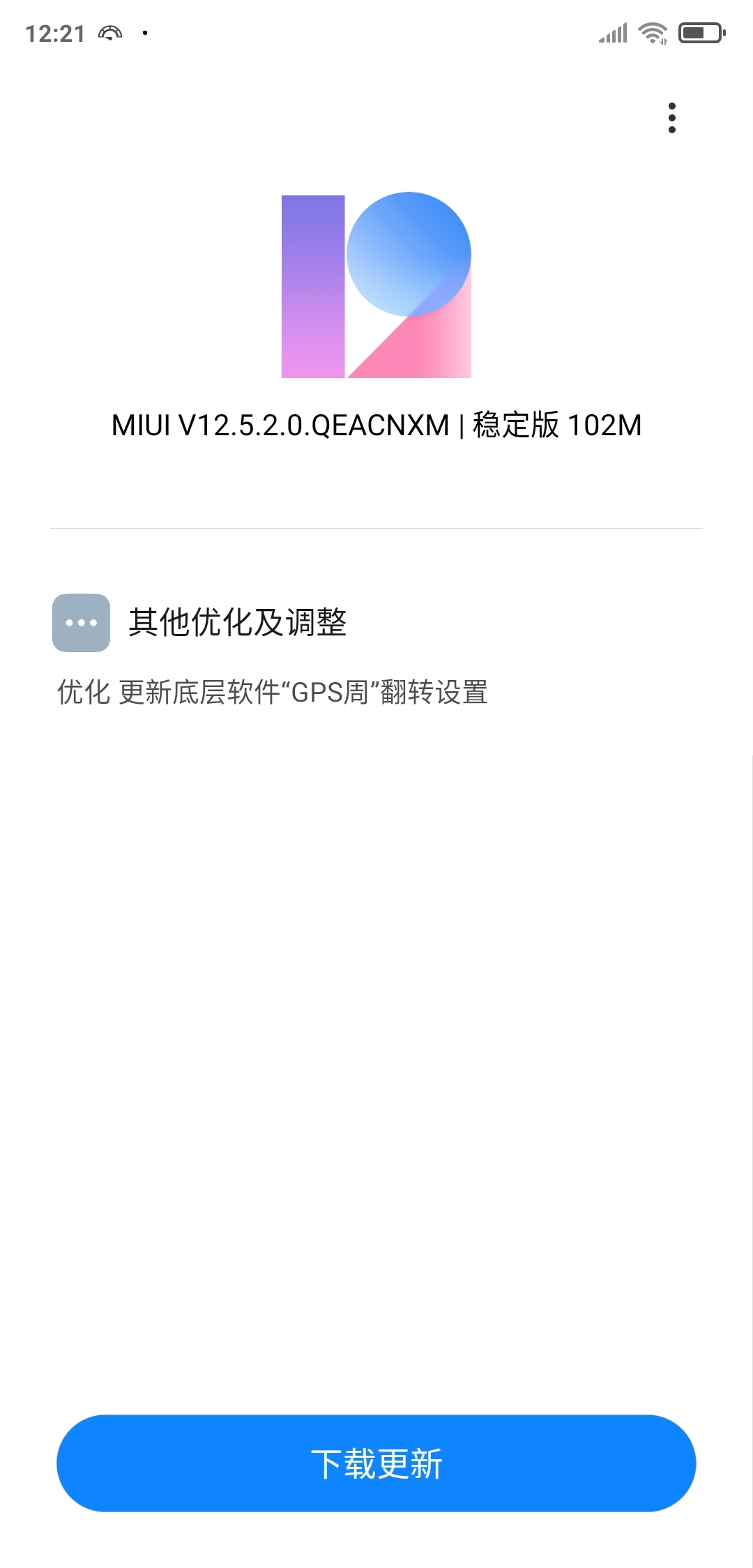The image size is (753, 1568).
Task: Open the three-dot overflow menu
Action: pyautogui.click(x=671, y=118)
